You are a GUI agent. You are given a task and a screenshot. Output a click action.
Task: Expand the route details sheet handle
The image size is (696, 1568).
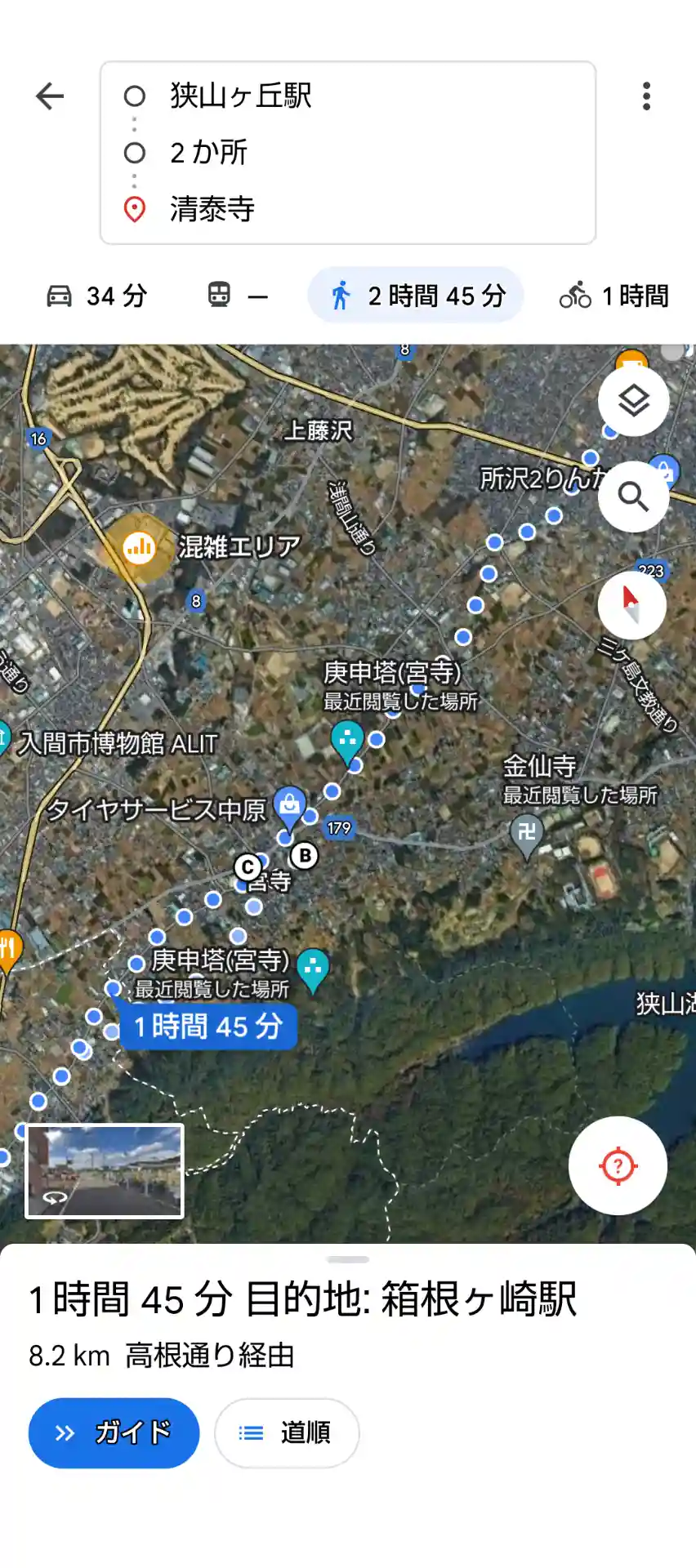coord(348,1259)
